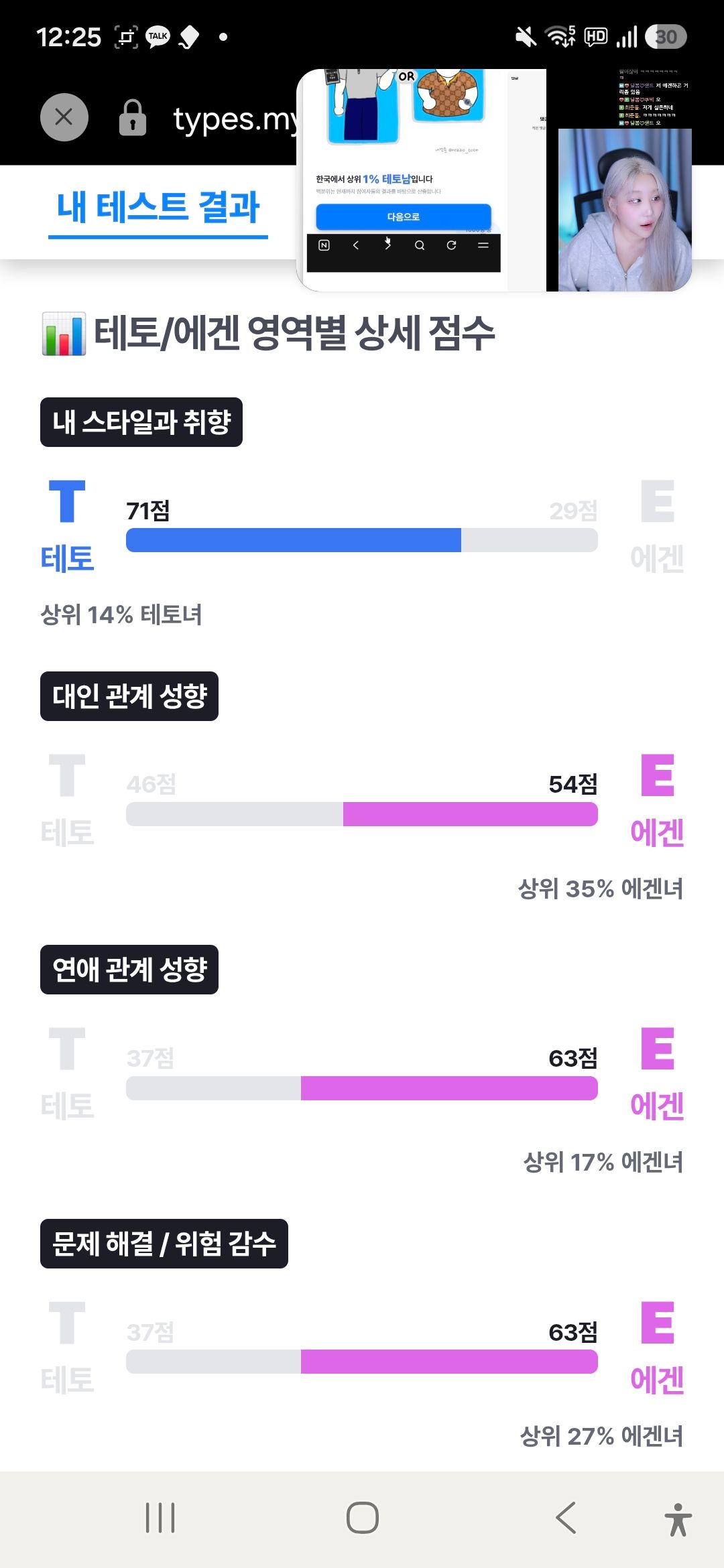724x1568 pixels.
Task: Tap the types.my address in the URL bar
Action: (235, 119)
